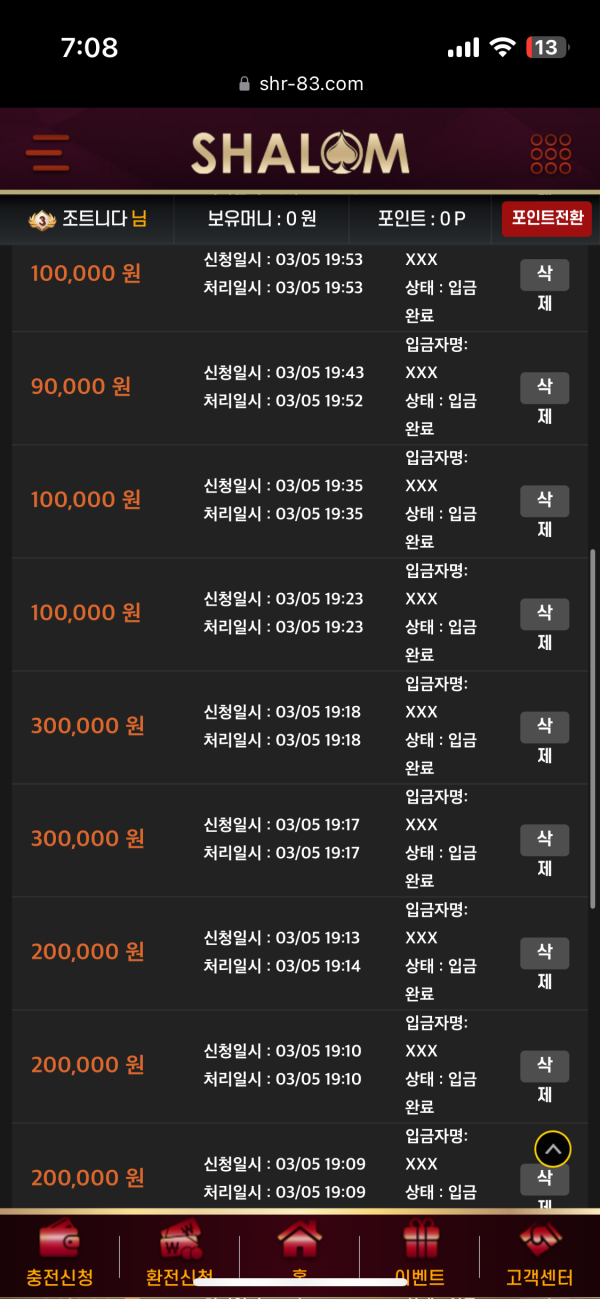
Task: Open the 고객센터 tab
Action: point(540,1254)
